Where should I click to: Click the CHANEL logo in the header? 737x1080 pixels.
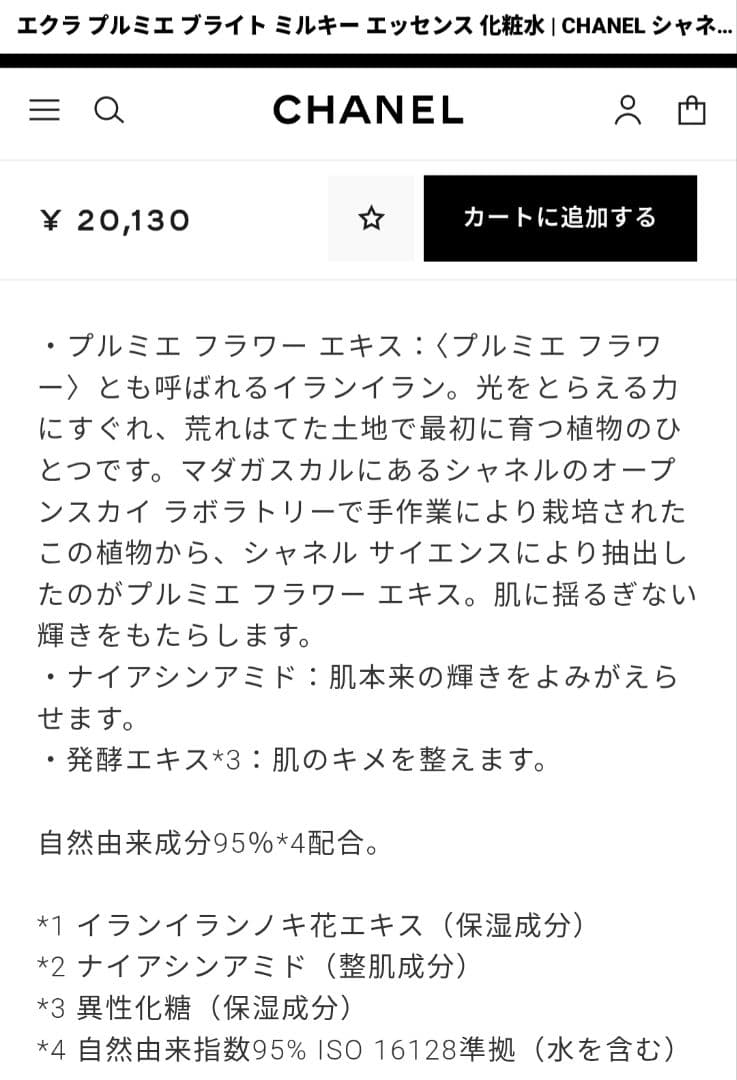point(368,110)
